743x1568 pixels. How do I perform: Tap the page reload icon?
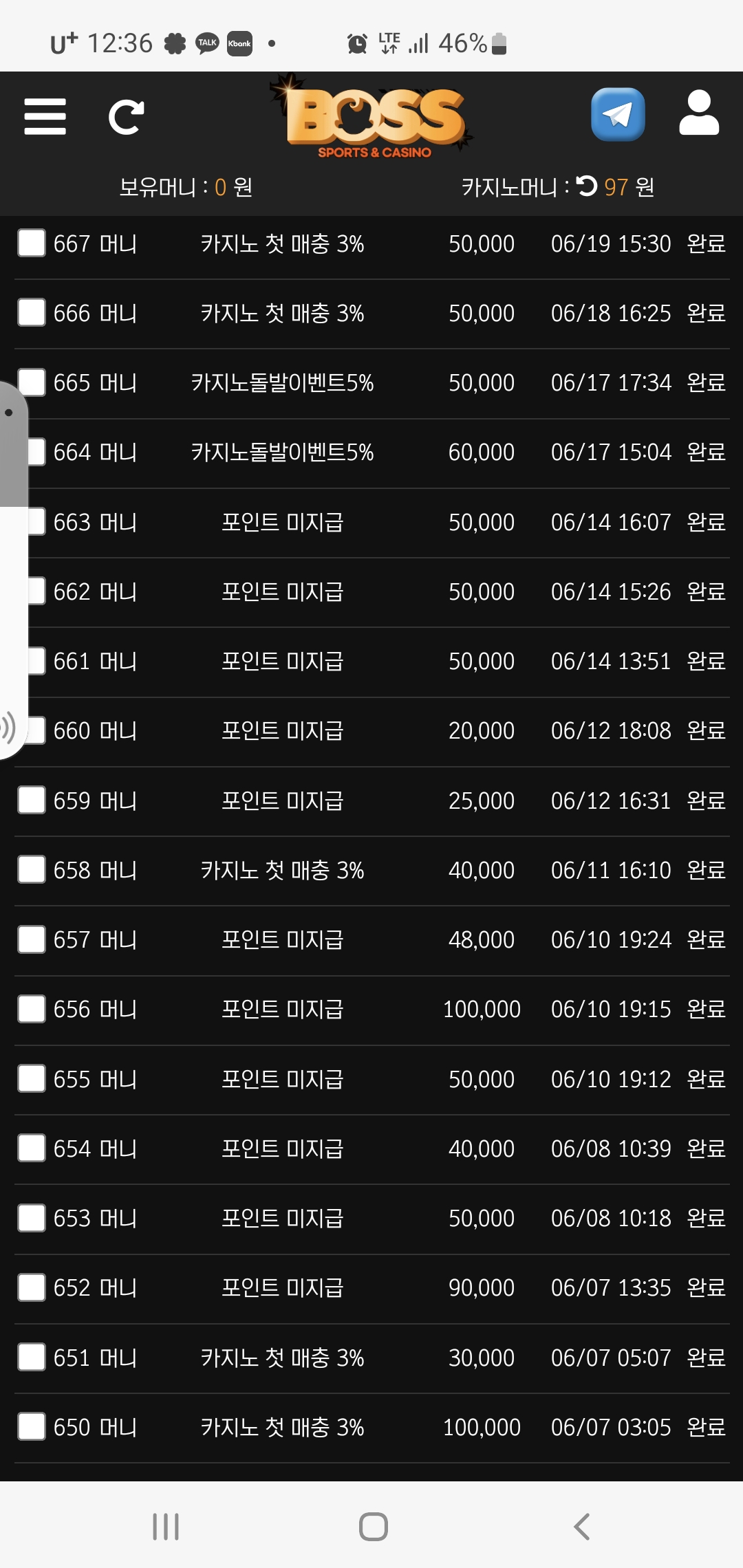[126, 118]
